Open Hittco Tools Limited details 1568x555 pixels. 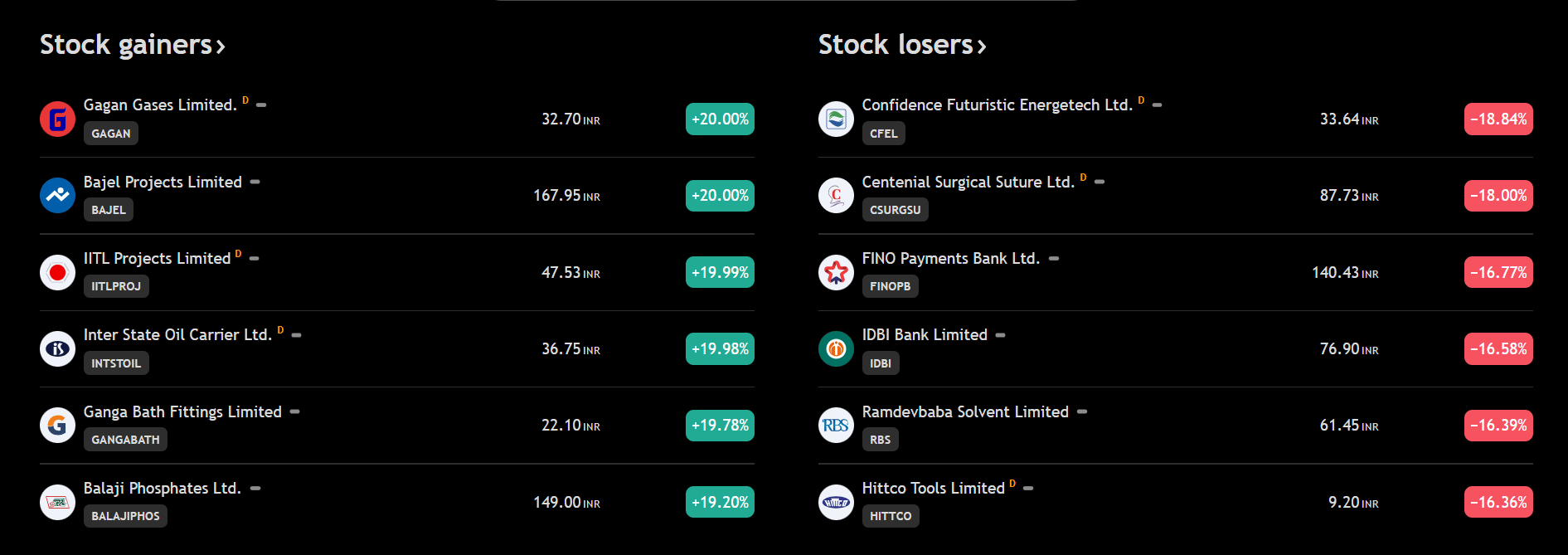coord(933,489)
